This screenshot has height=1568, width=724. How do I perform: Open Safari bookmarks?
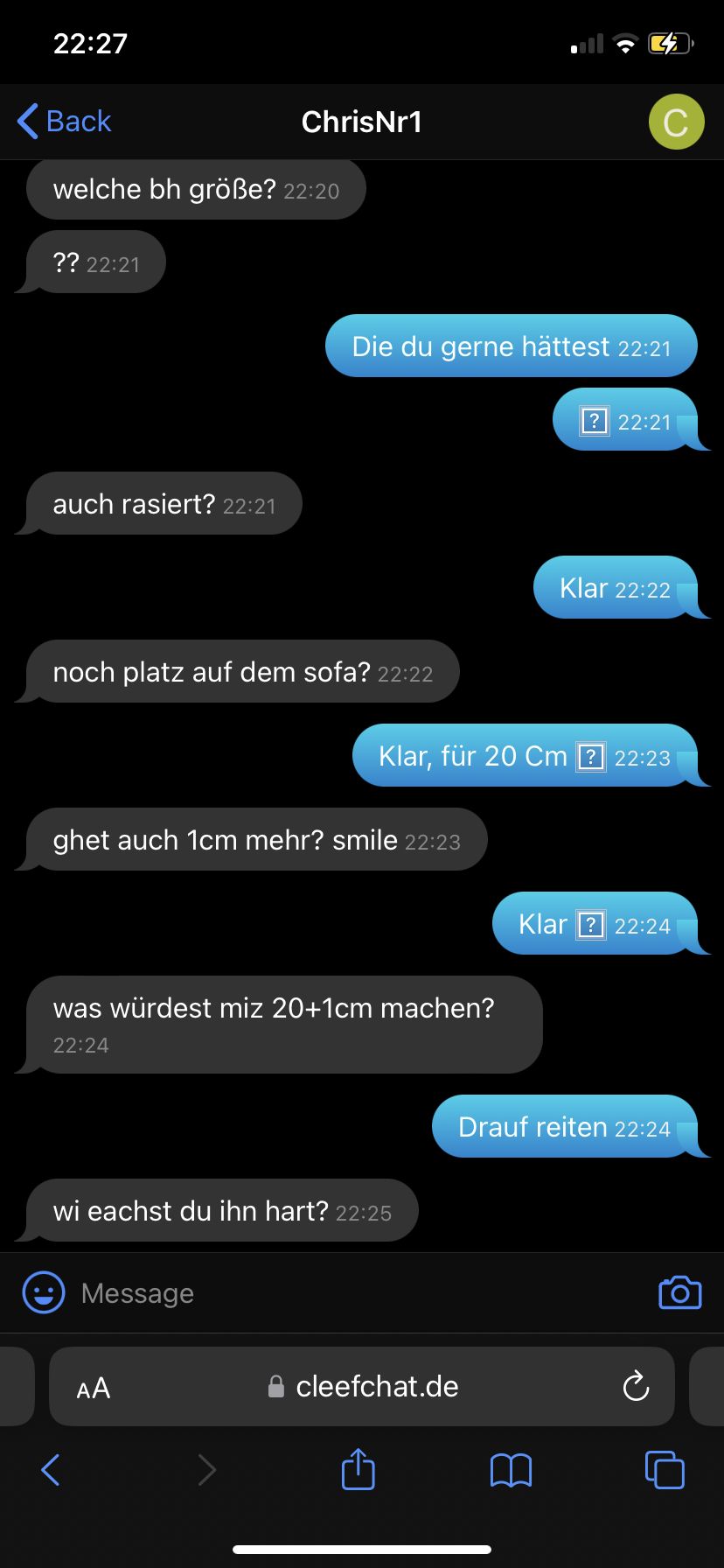click(511, 1470)
